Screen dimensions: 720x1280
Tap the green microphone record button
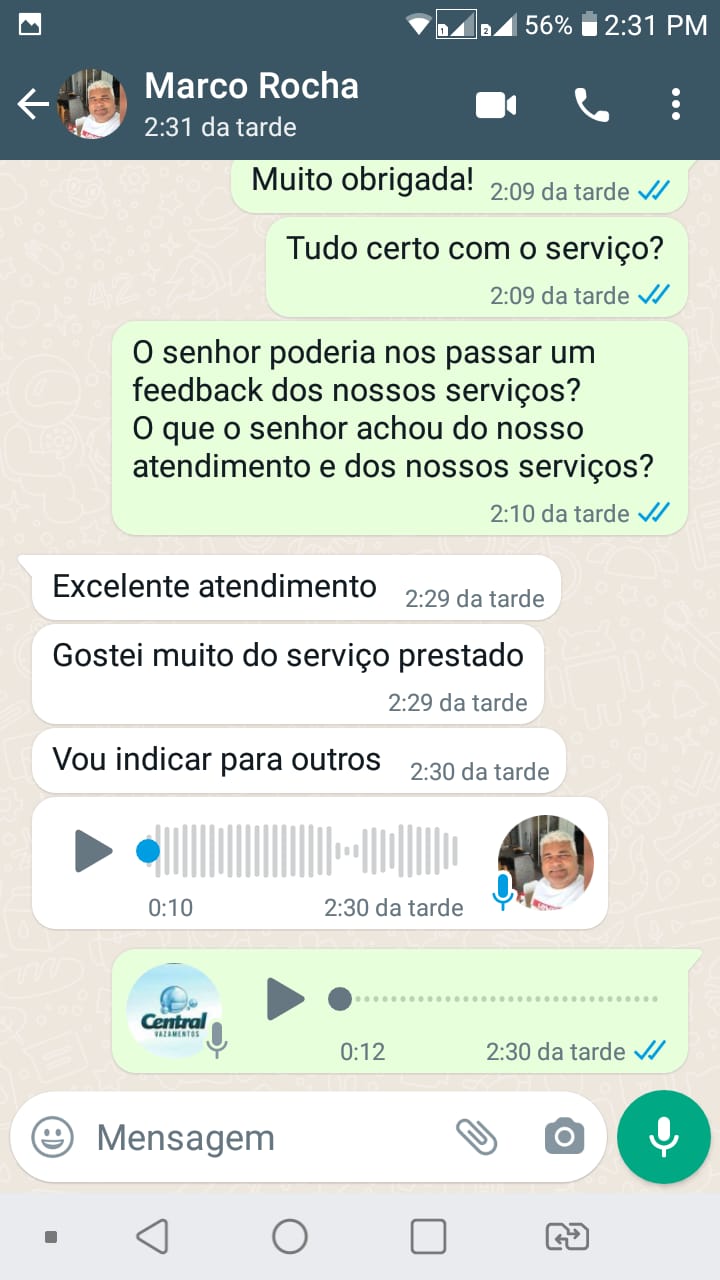(663, 1137)
